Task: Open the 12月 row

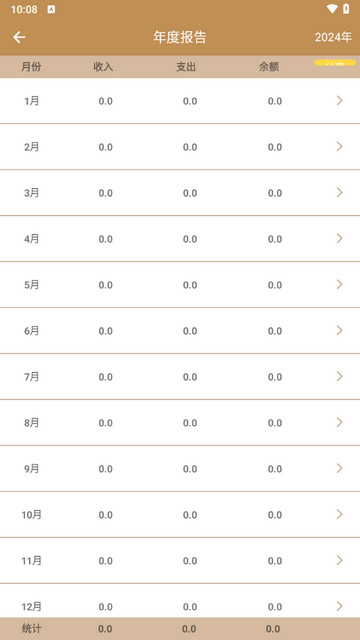Action: 180,601
